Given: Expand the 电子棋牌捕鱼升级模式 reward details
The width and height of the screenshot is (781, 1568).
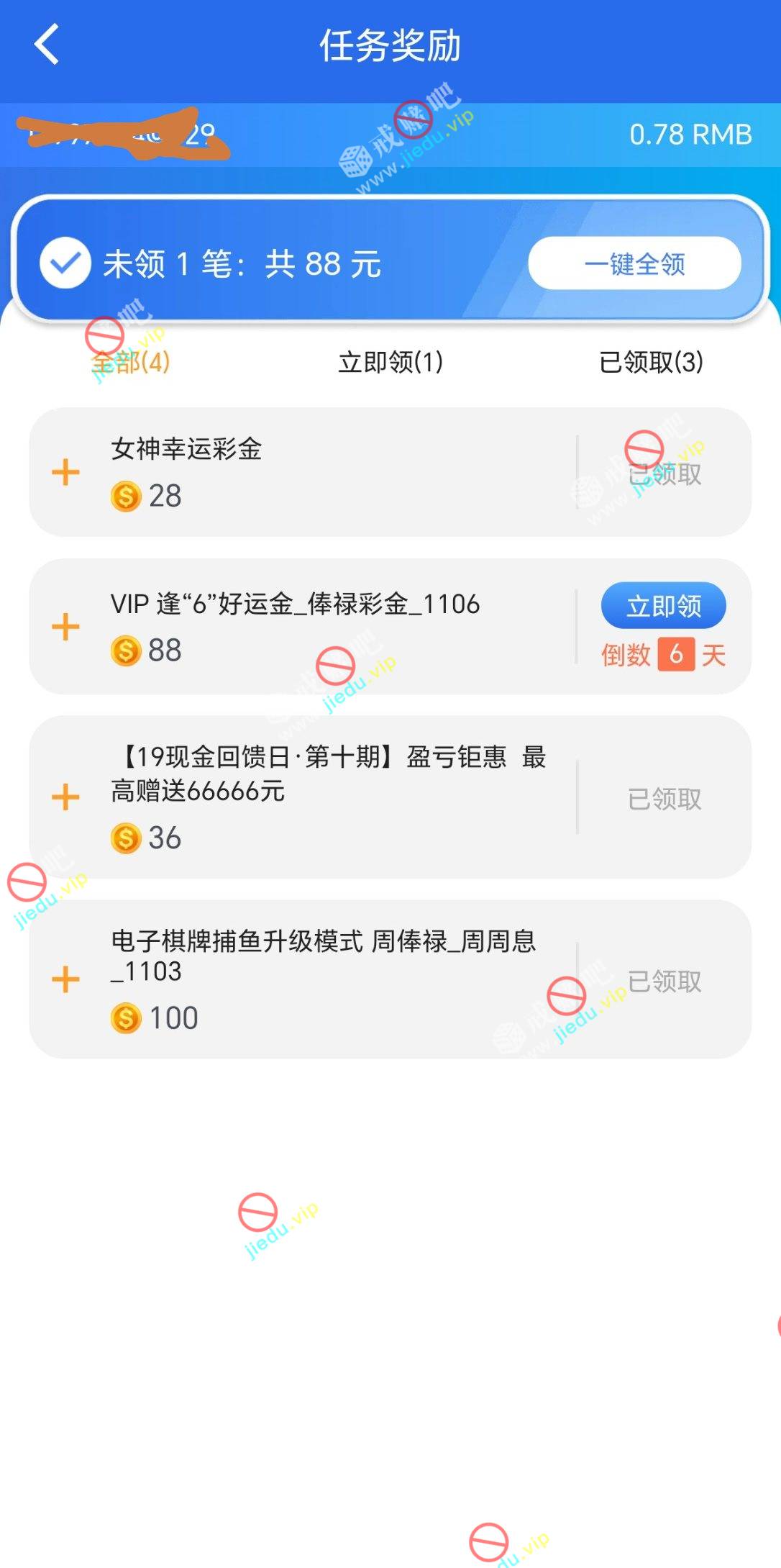Looking at the screenshot, I should pos(65,979).
